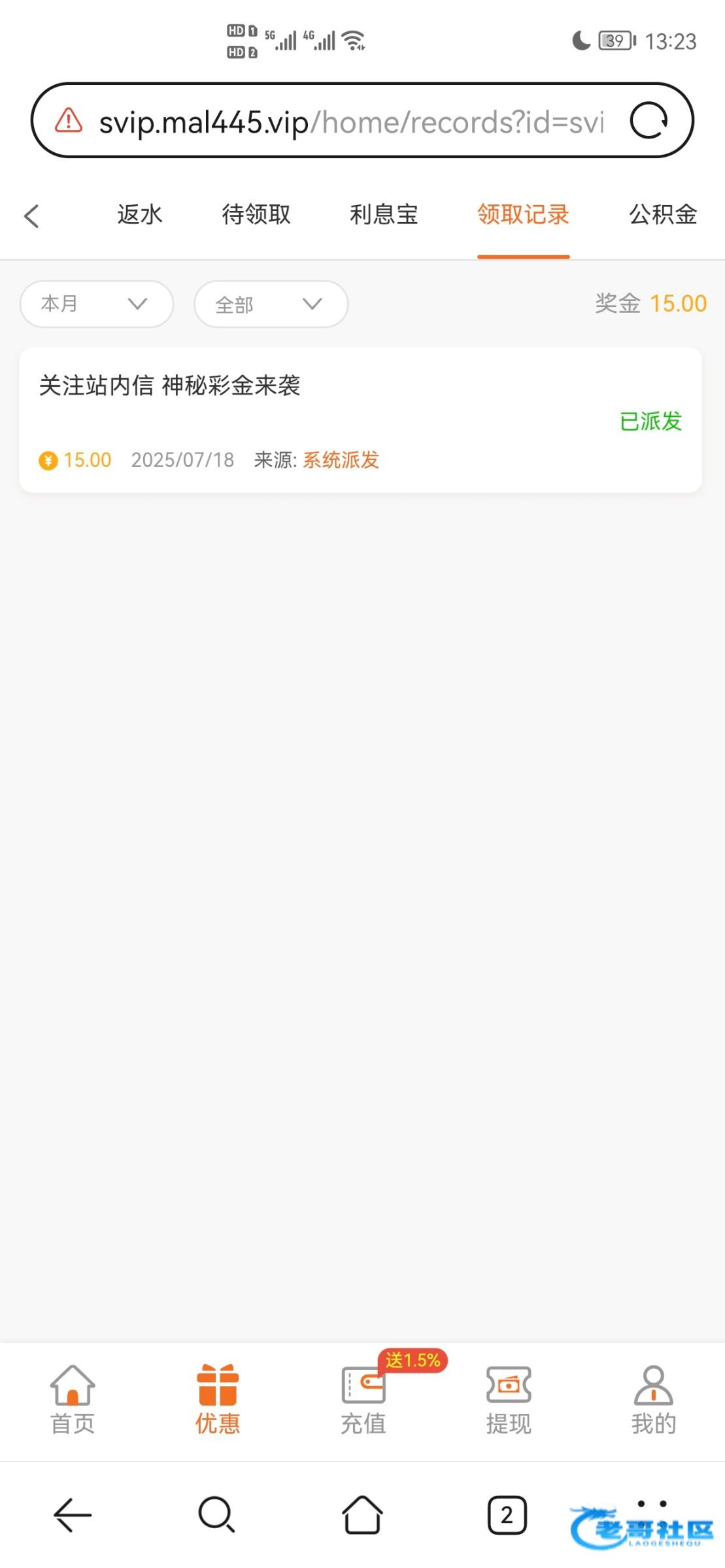Expand the 本月 time filter dropdown
The width and height of the screenshot is (725, 1568).
tap(97, 304)
